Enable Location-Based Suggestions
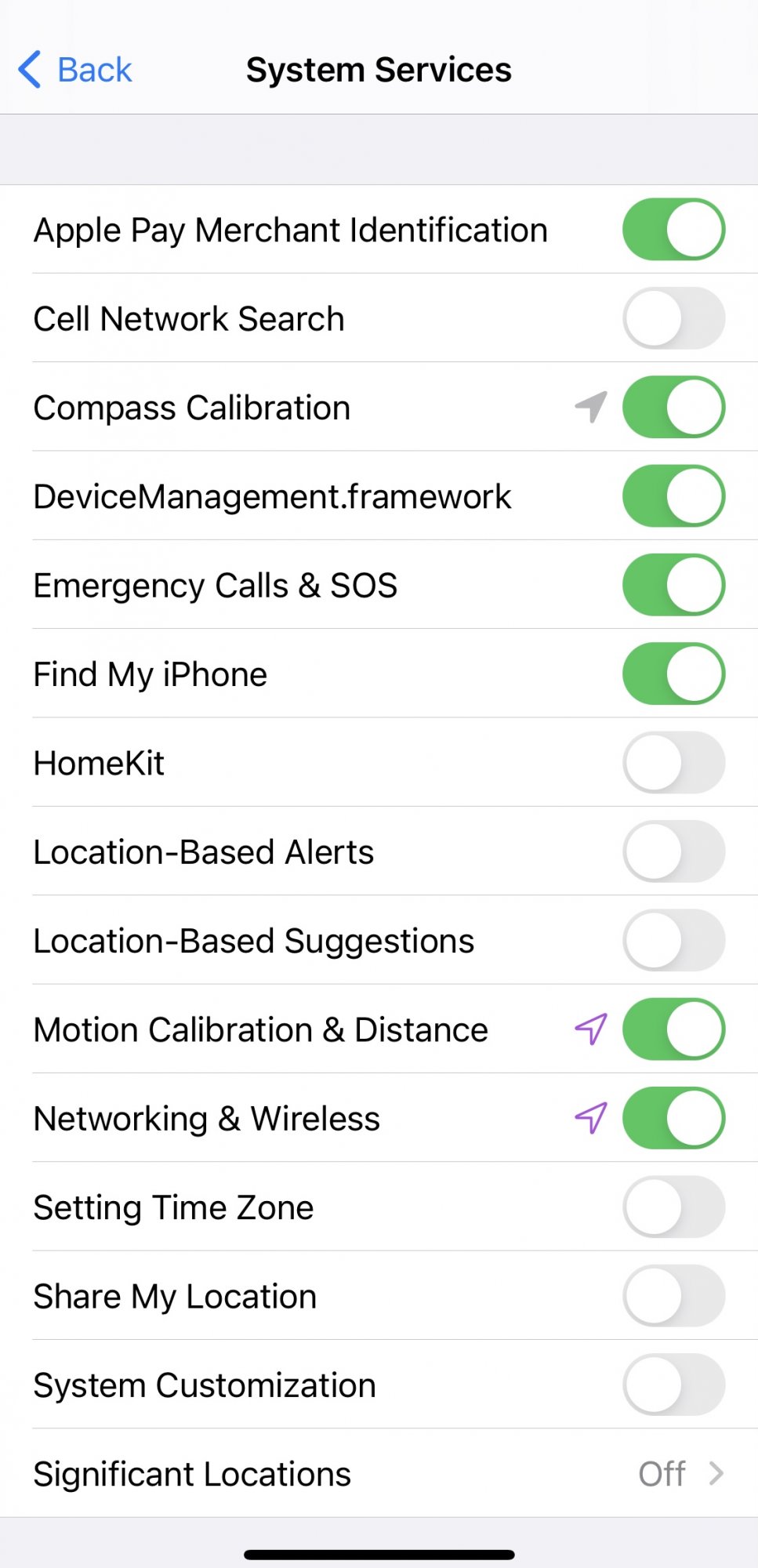This screenshot has height=1568, width=758. tap(673, 940)
